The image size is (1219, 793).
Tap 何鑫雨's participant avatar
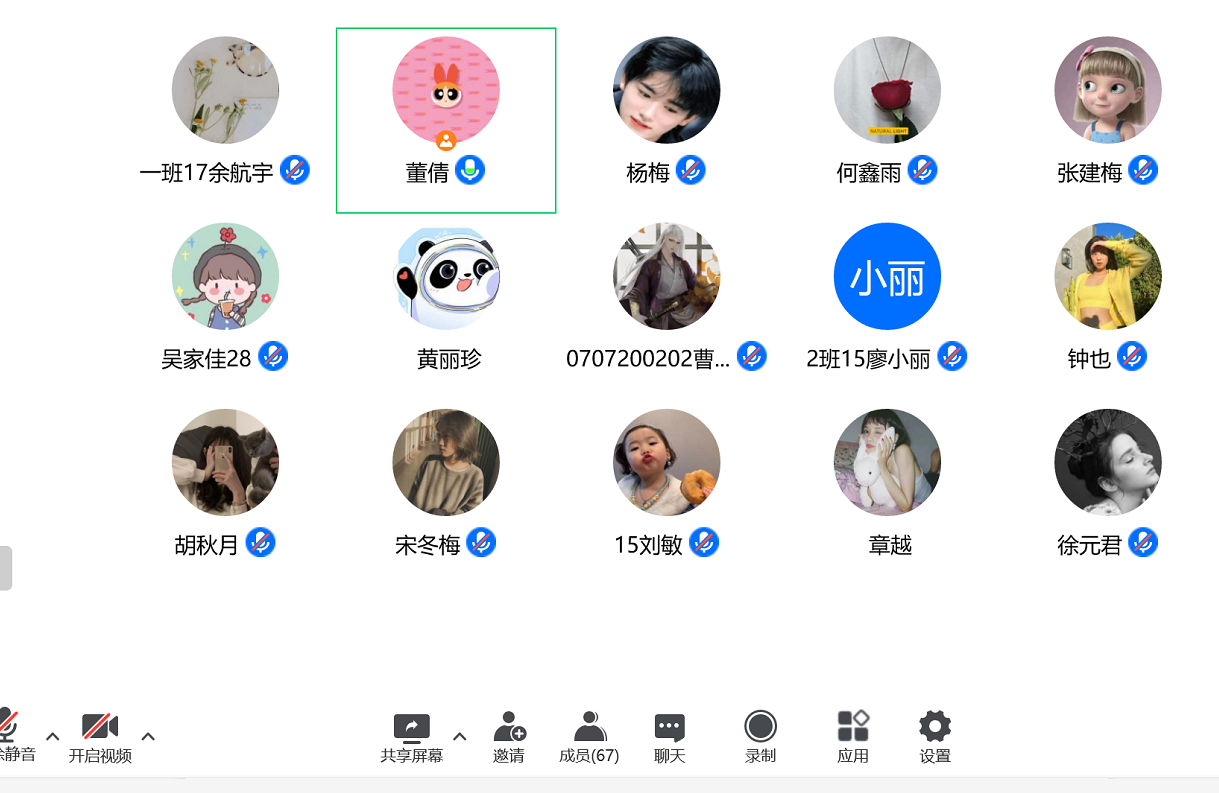pyautogui.click(x=887, y=90)
